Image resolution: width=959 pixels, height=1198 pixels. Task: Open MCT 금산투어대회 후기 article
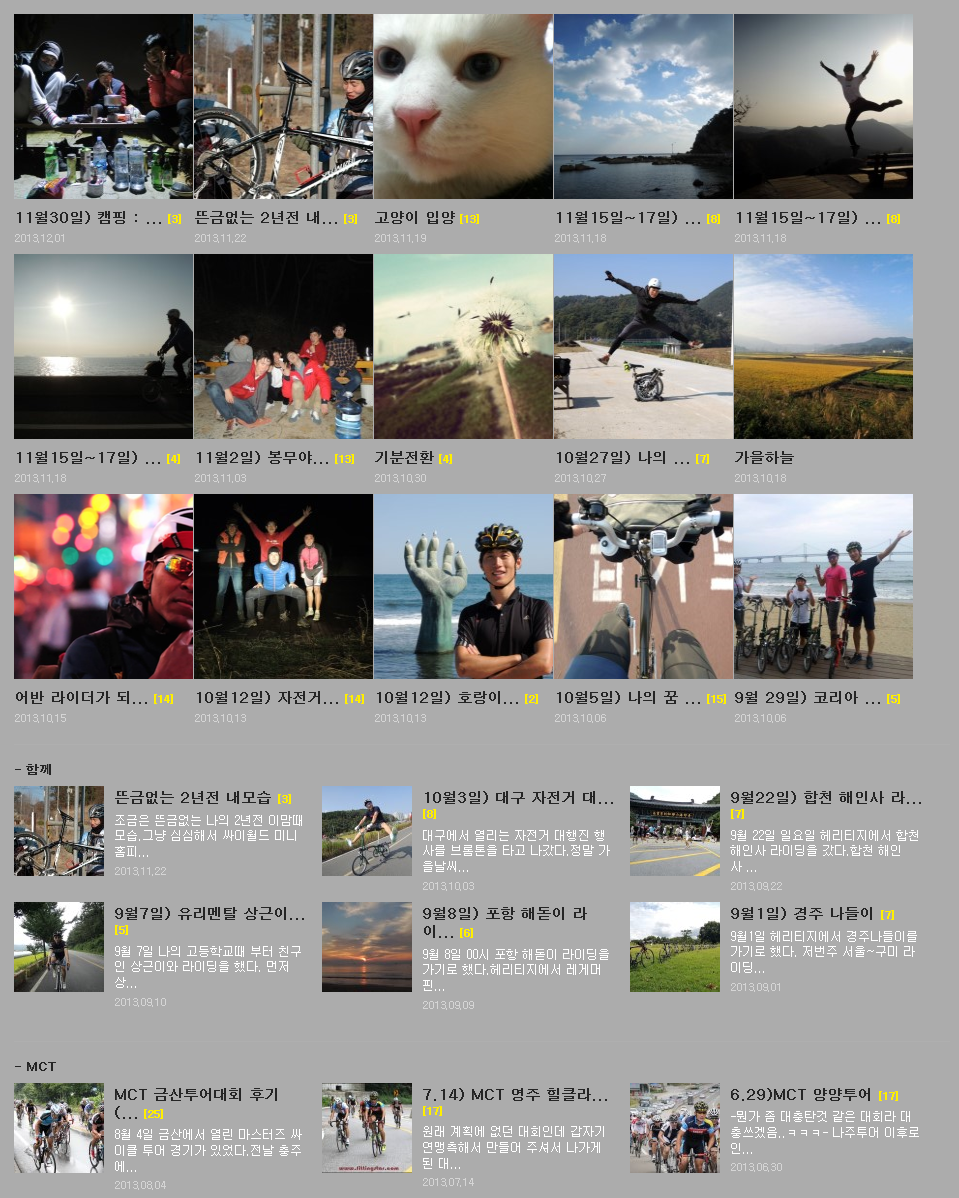pyautogui.click(x=196, y=1095)
